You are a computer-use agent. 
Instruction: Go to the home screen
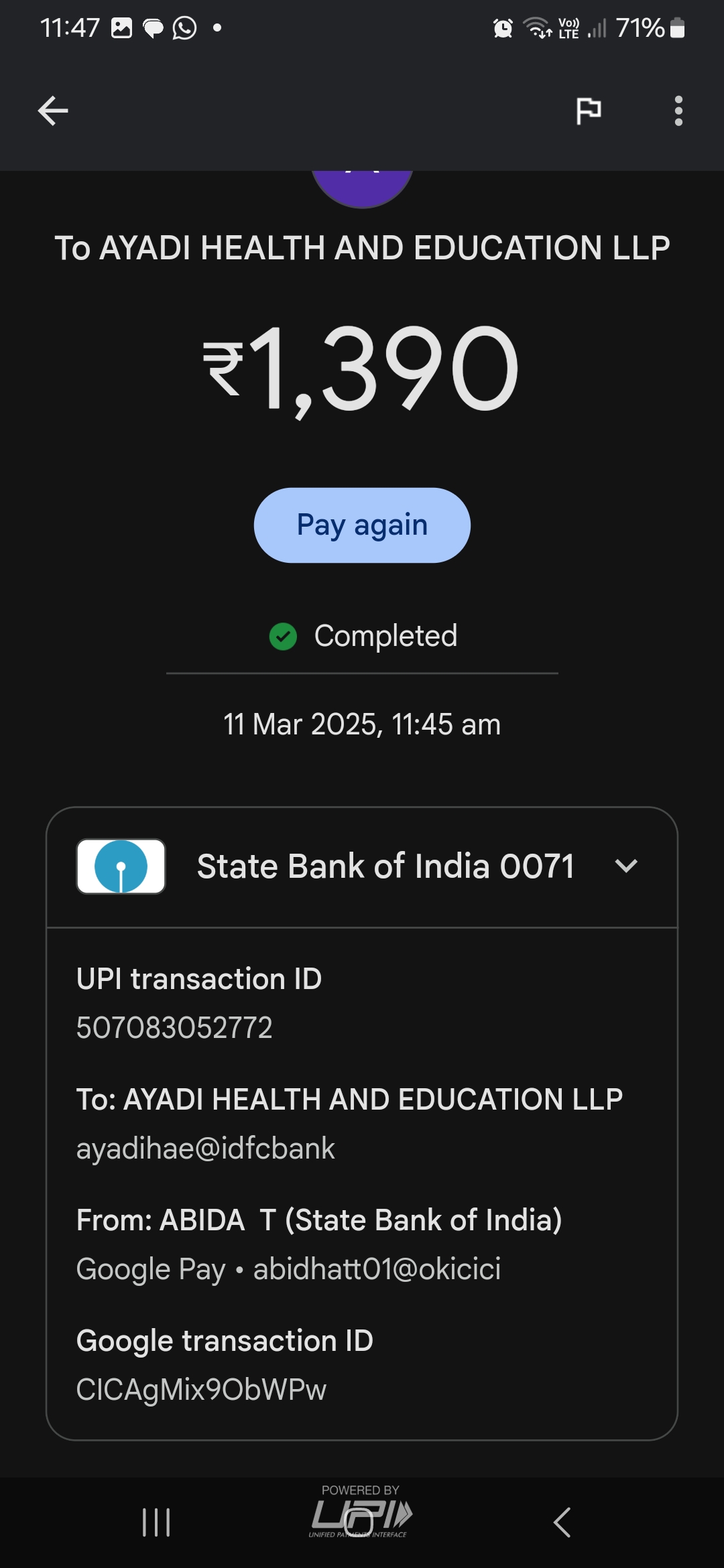click(359, 1522)
